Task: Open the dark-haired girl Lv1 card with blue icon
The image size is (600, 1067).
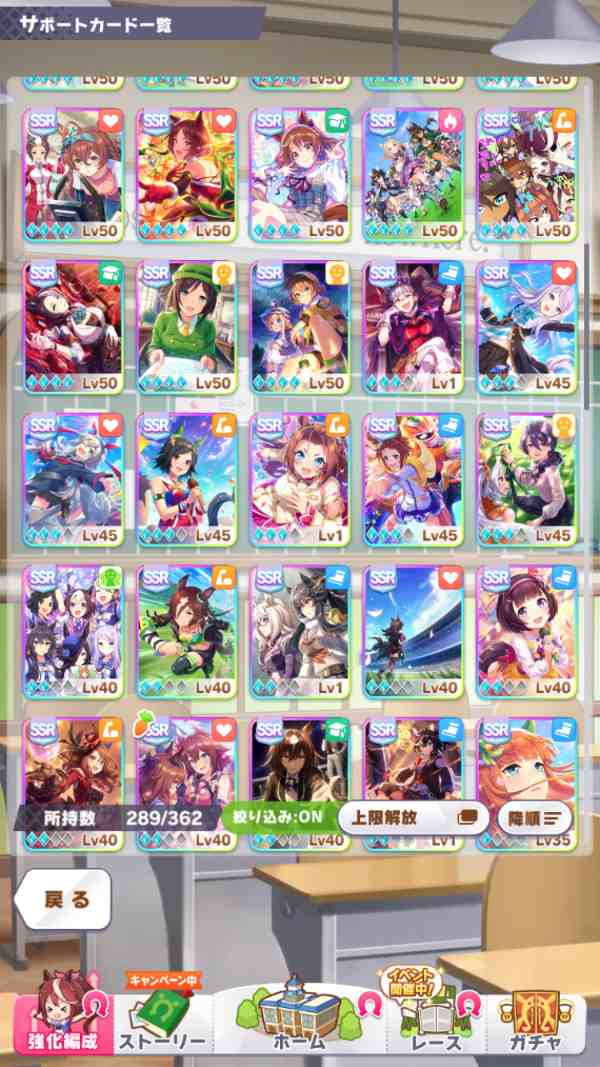Action: [412, 327]
